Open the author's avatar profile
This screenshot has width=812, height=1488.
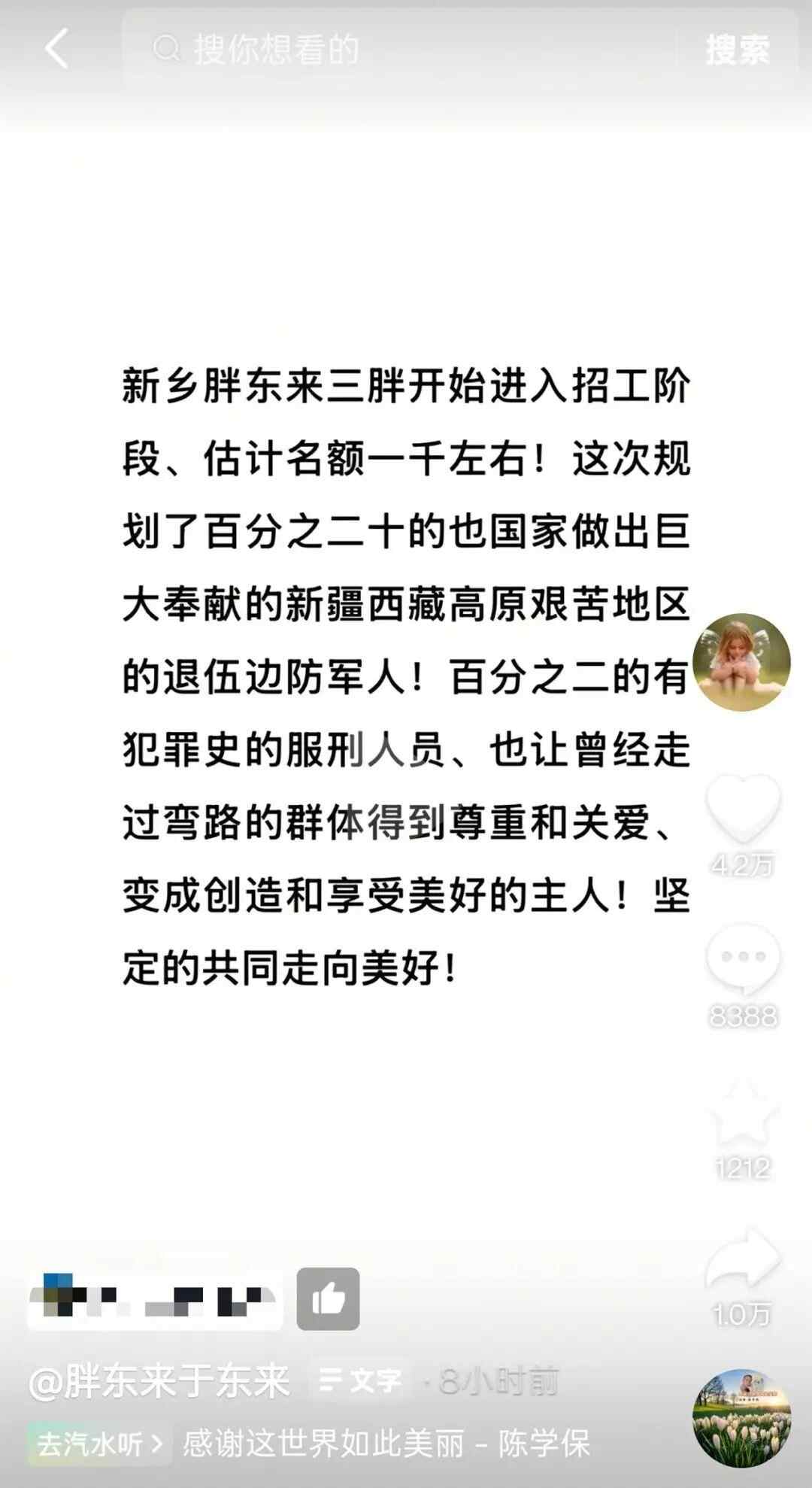741,662
